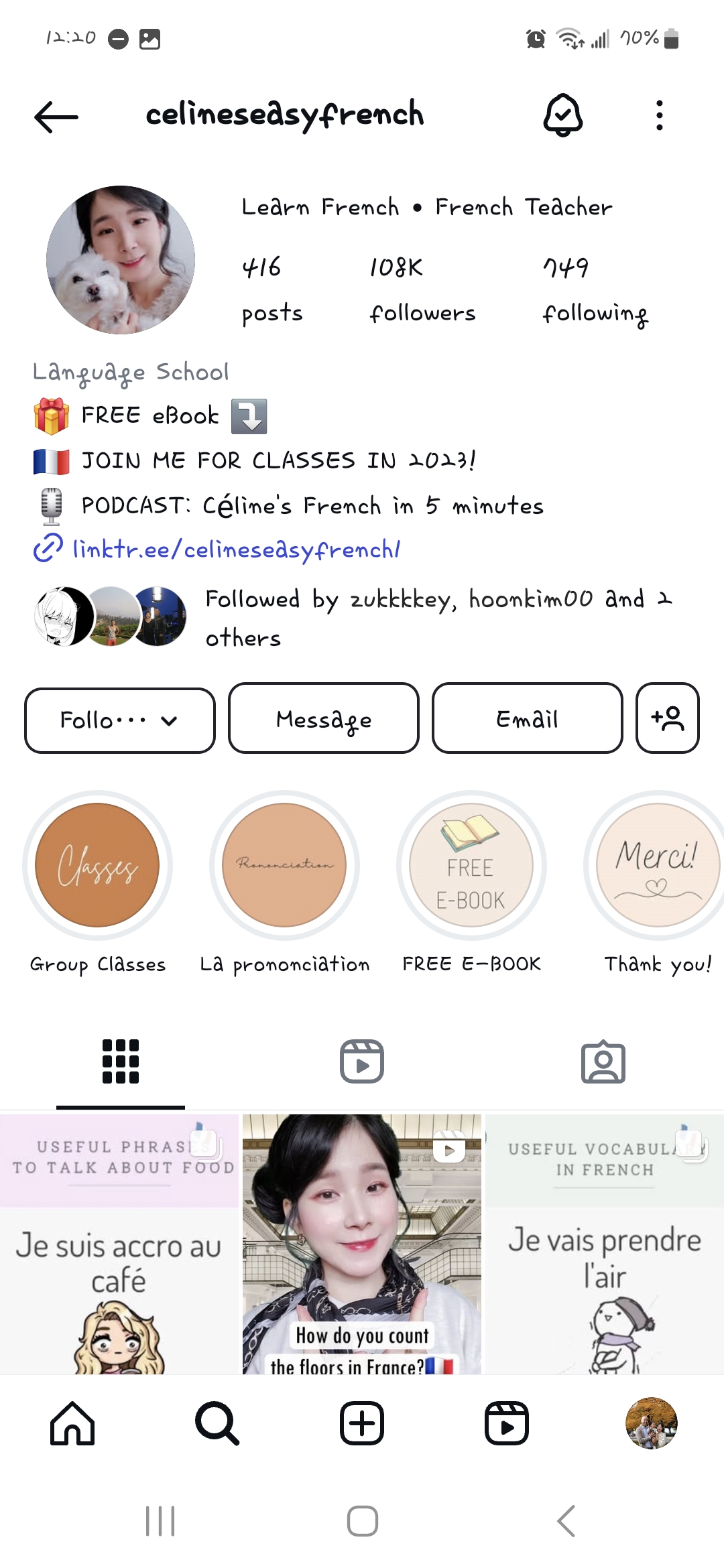This screenshot has width=724, height=1568.
Task: Open the three-dot overflow menu
Action: [660, 115]
